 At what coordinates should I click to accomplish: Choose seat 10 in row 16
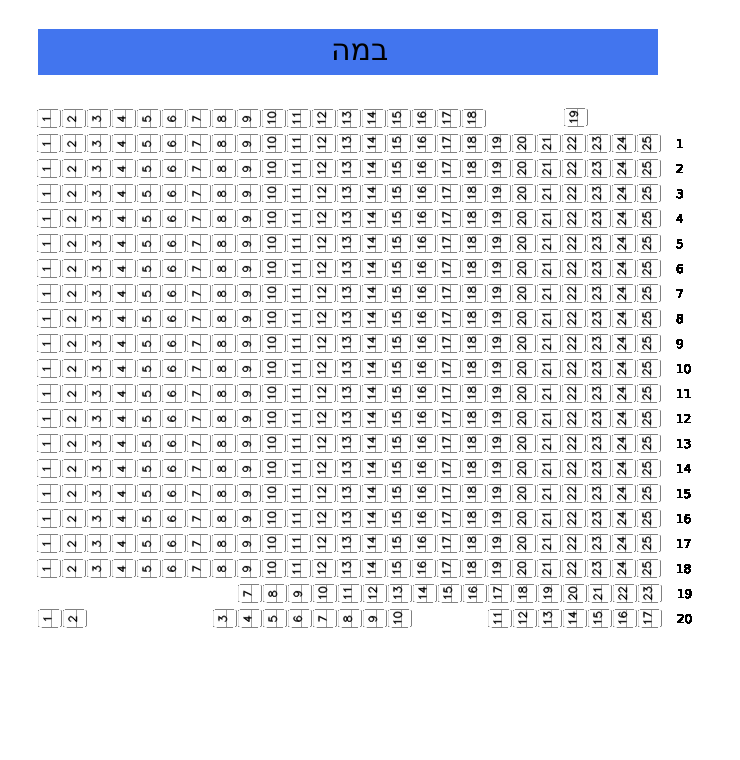272,519
